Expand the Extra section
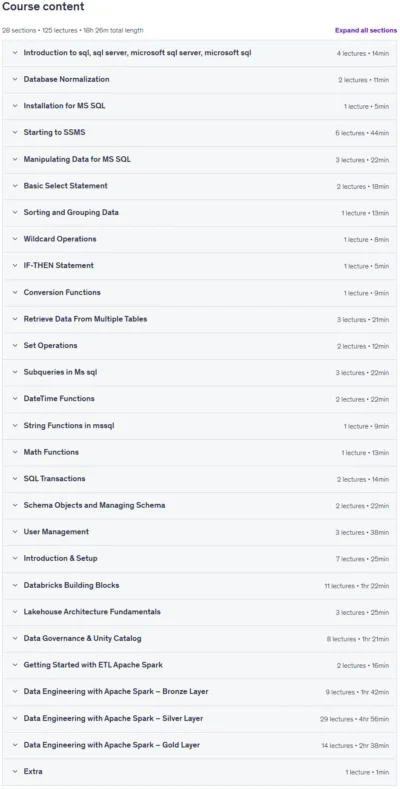The width and height of the screenshot is (400, 789). pos(199,772)
